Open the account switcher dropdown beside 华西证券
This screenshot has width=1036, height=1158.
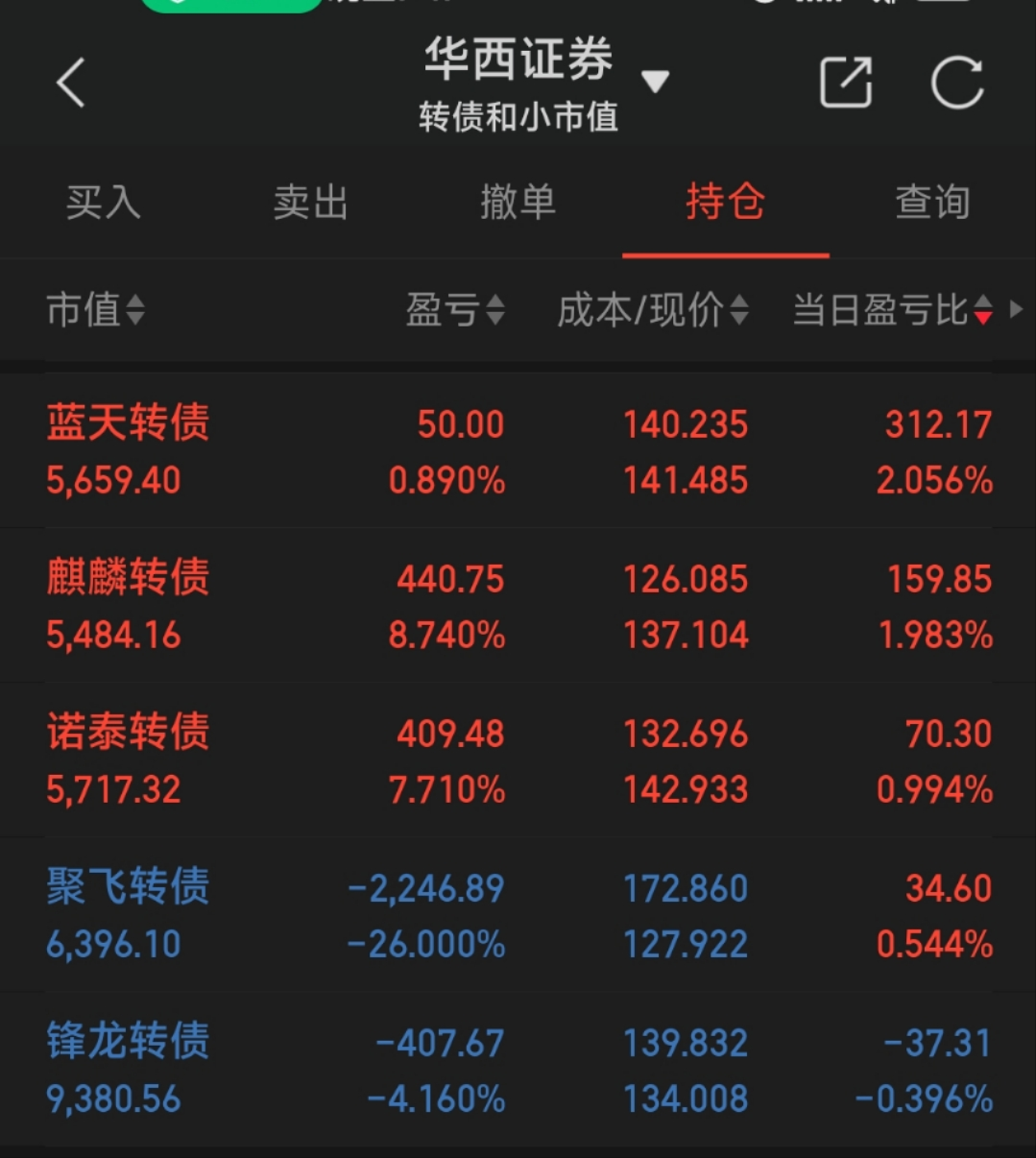point(655,82)
